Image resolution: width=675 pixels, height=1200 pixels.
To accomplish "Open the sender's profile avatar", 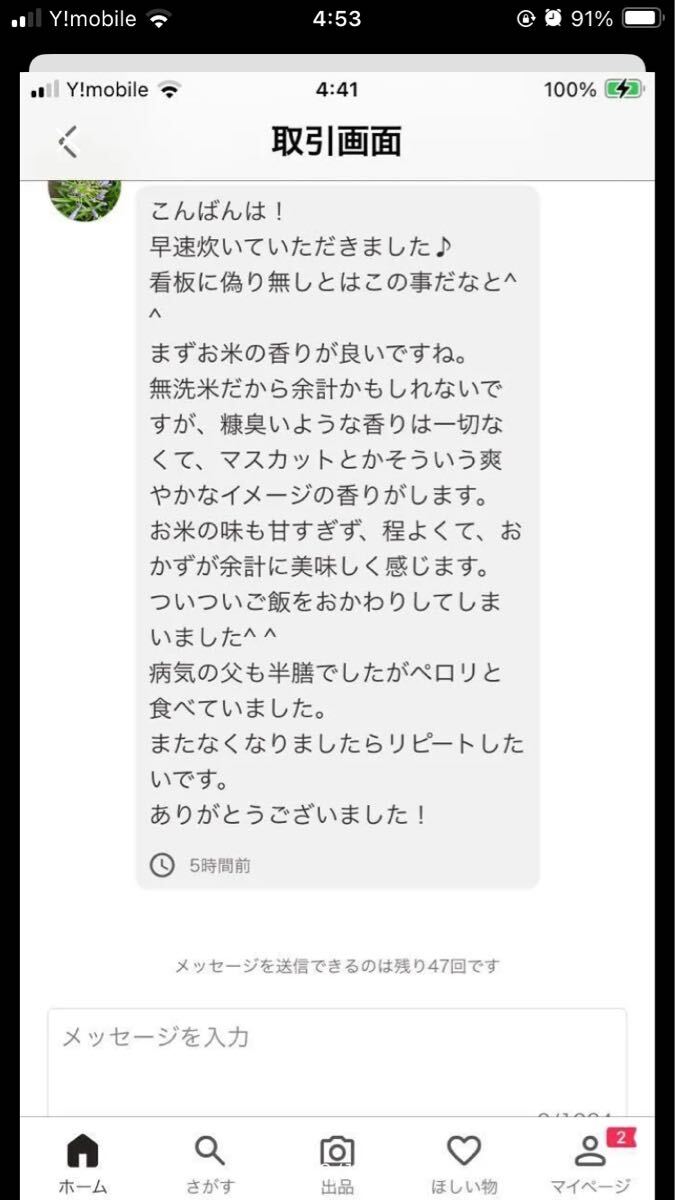I will (85, 198).
